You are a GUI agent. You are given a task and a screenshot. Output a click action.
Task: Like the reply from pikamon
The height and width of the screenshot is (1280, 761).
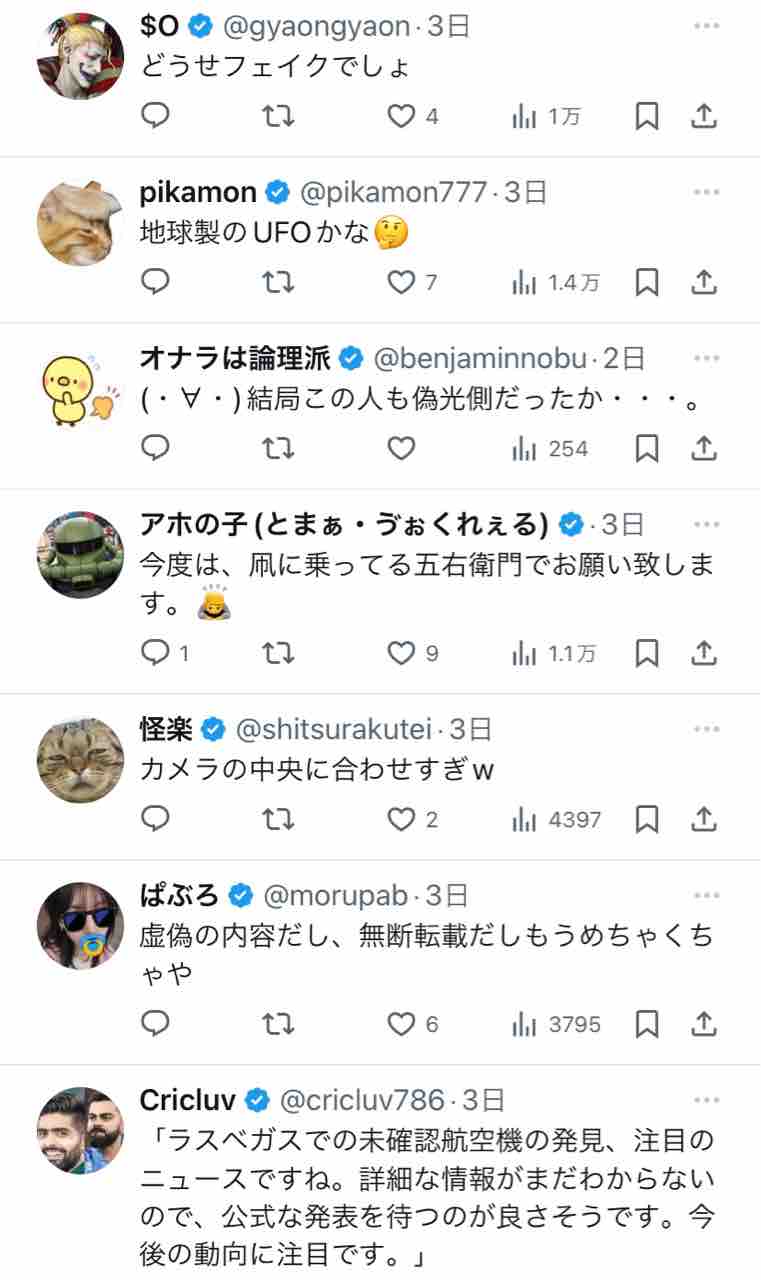(x=401, y=283)
